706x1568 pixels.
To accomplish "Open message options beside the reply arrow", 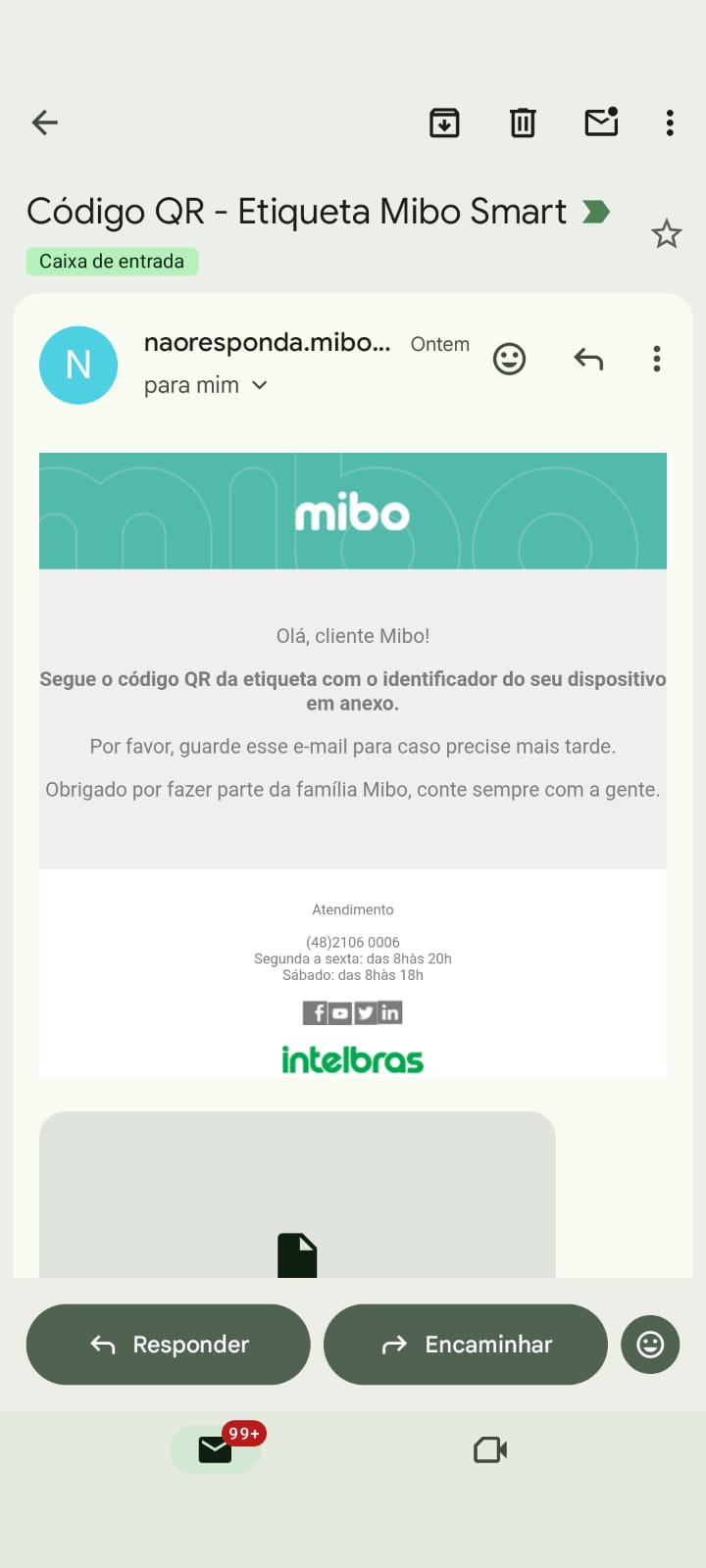I will [x=657, y=359].
